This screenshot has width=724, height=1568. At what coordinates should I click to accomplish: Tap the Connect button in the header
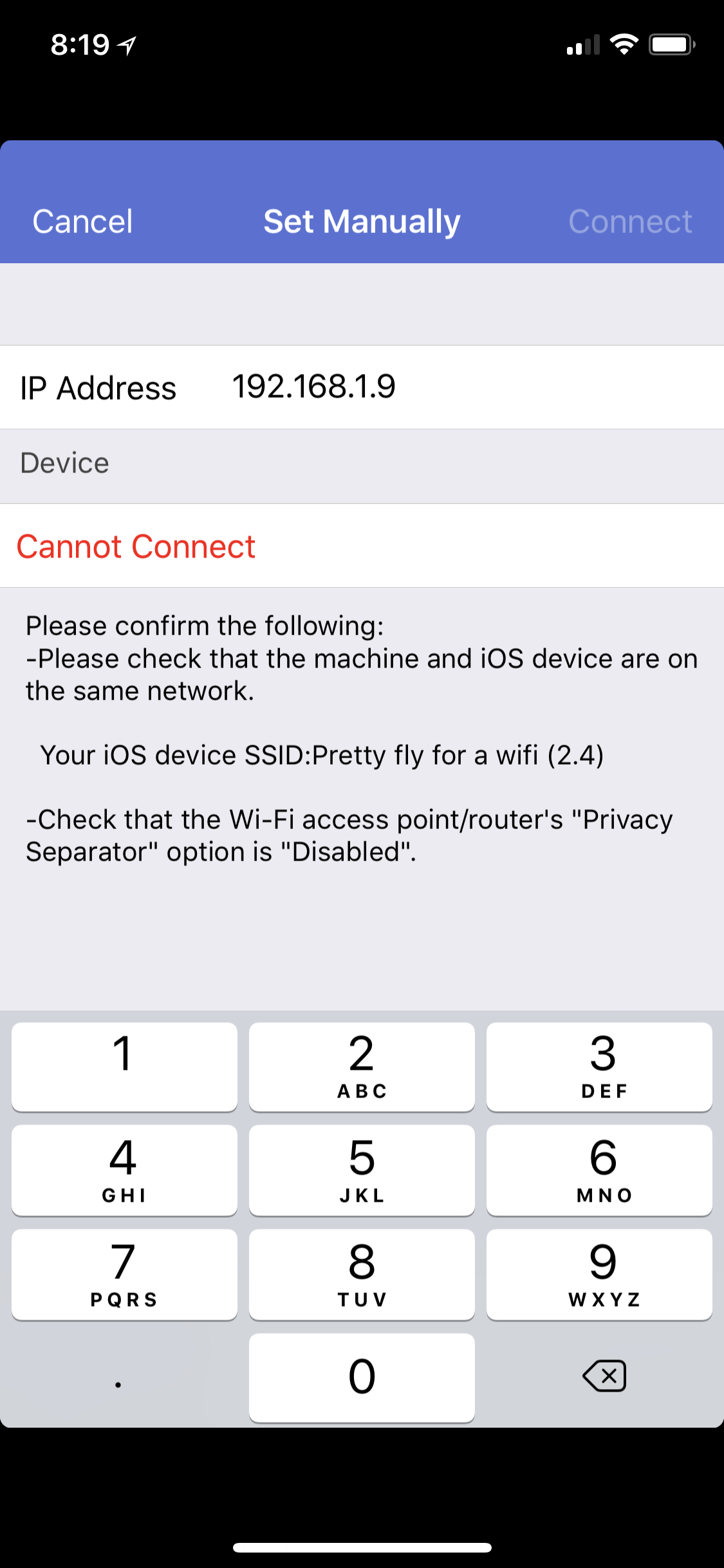[x=630, y=221]
